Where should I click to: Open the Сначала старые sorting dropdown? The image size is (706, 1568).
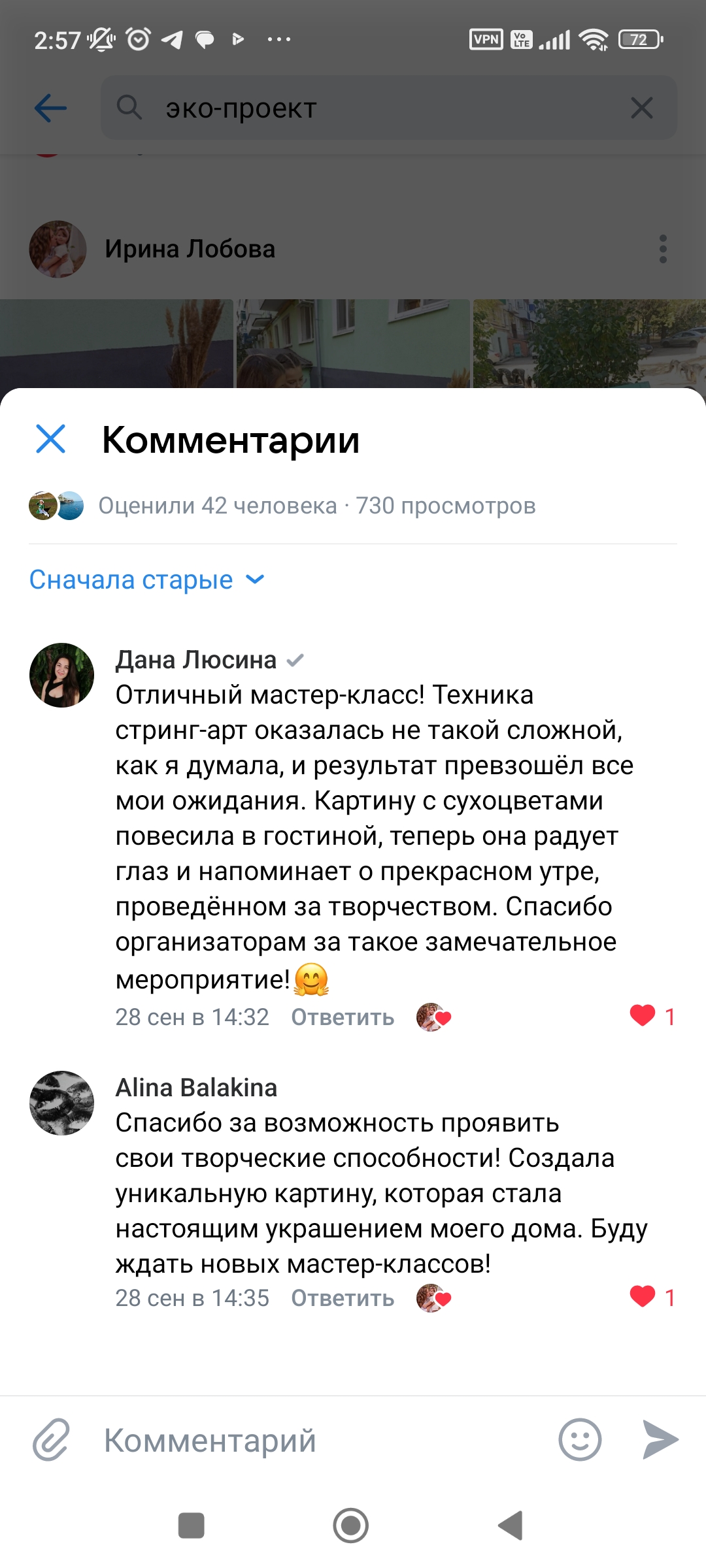point(146,580)
